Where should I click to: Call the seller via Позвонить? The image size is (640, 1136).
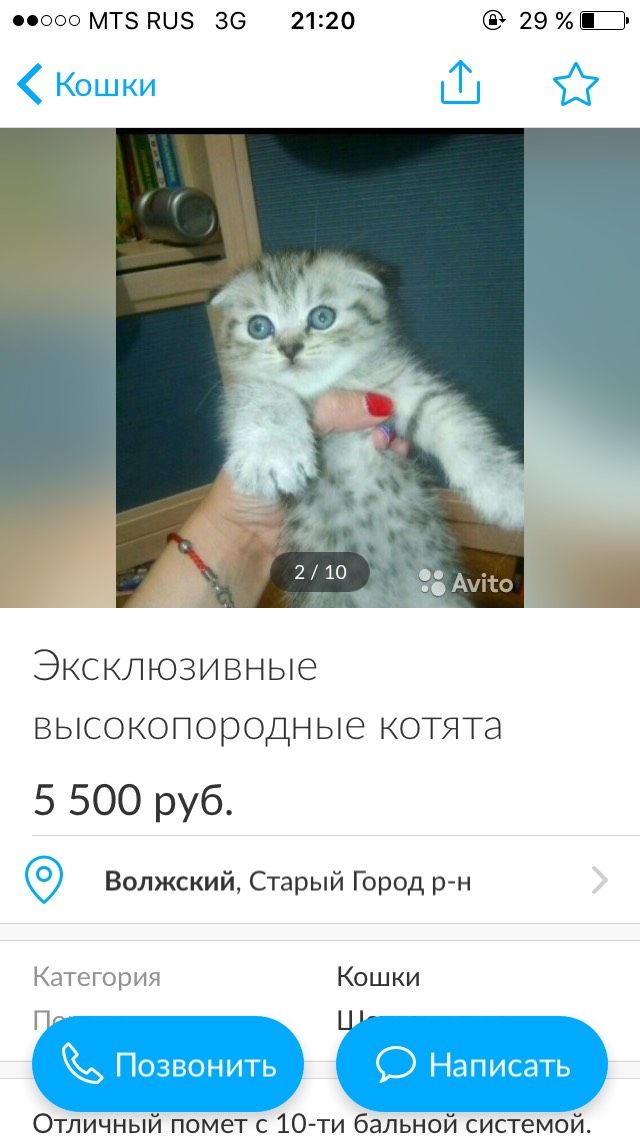coord(168,1065)
